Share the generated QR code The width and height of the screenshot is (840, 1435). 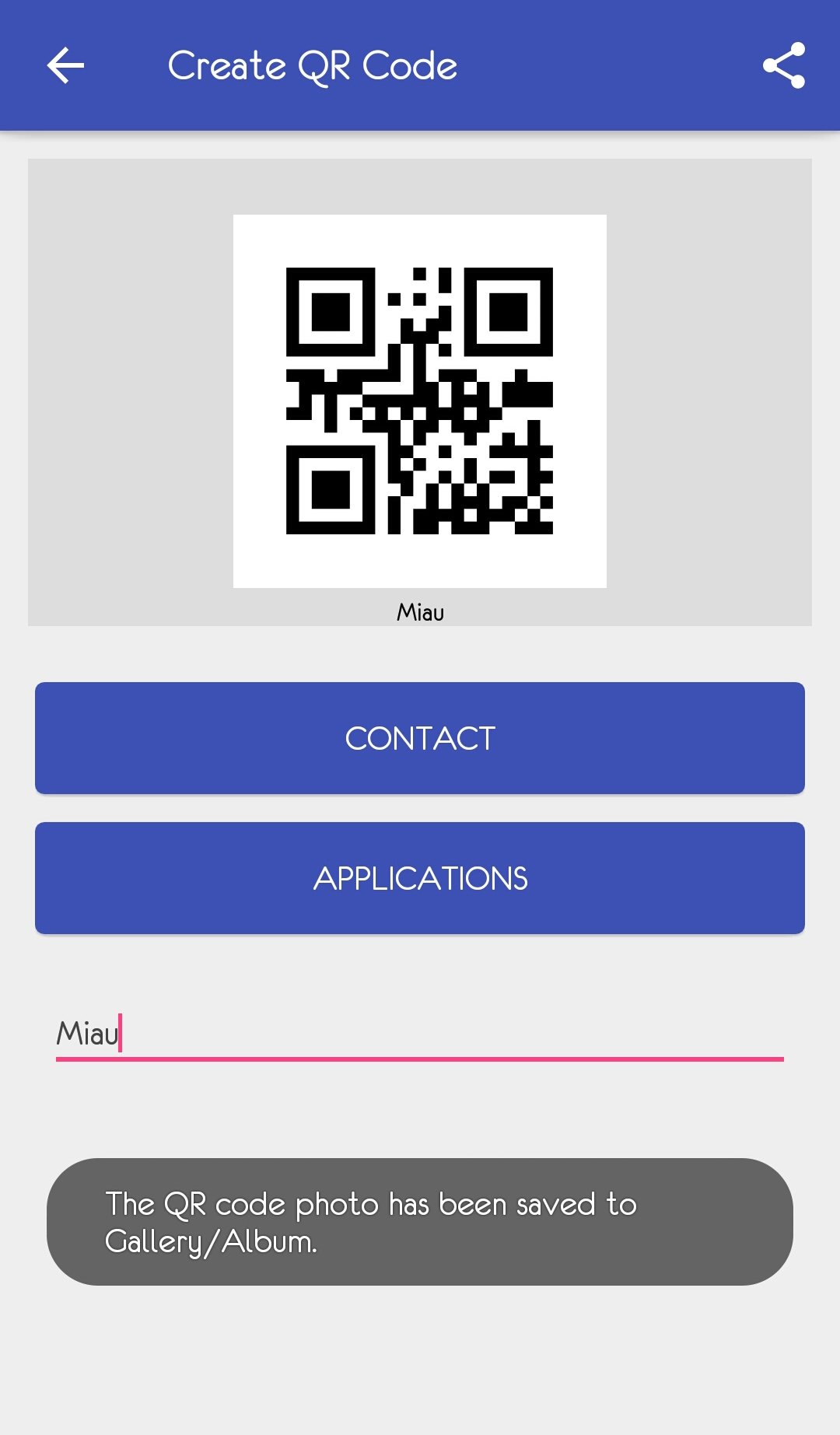click(783, 65)
